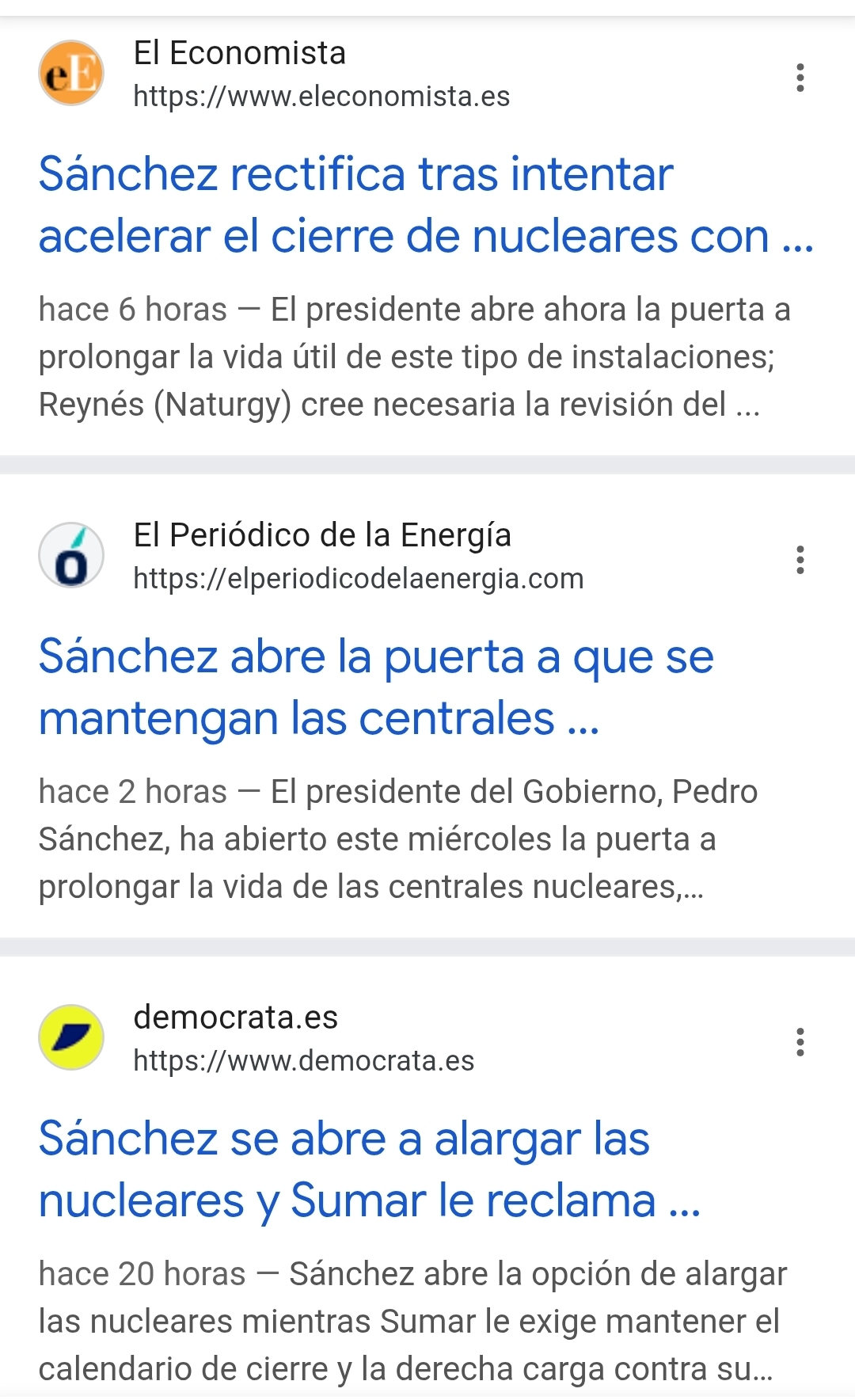Visit the El Economista site header
The width and height of the screenshot is (855, 1400).
274,74
